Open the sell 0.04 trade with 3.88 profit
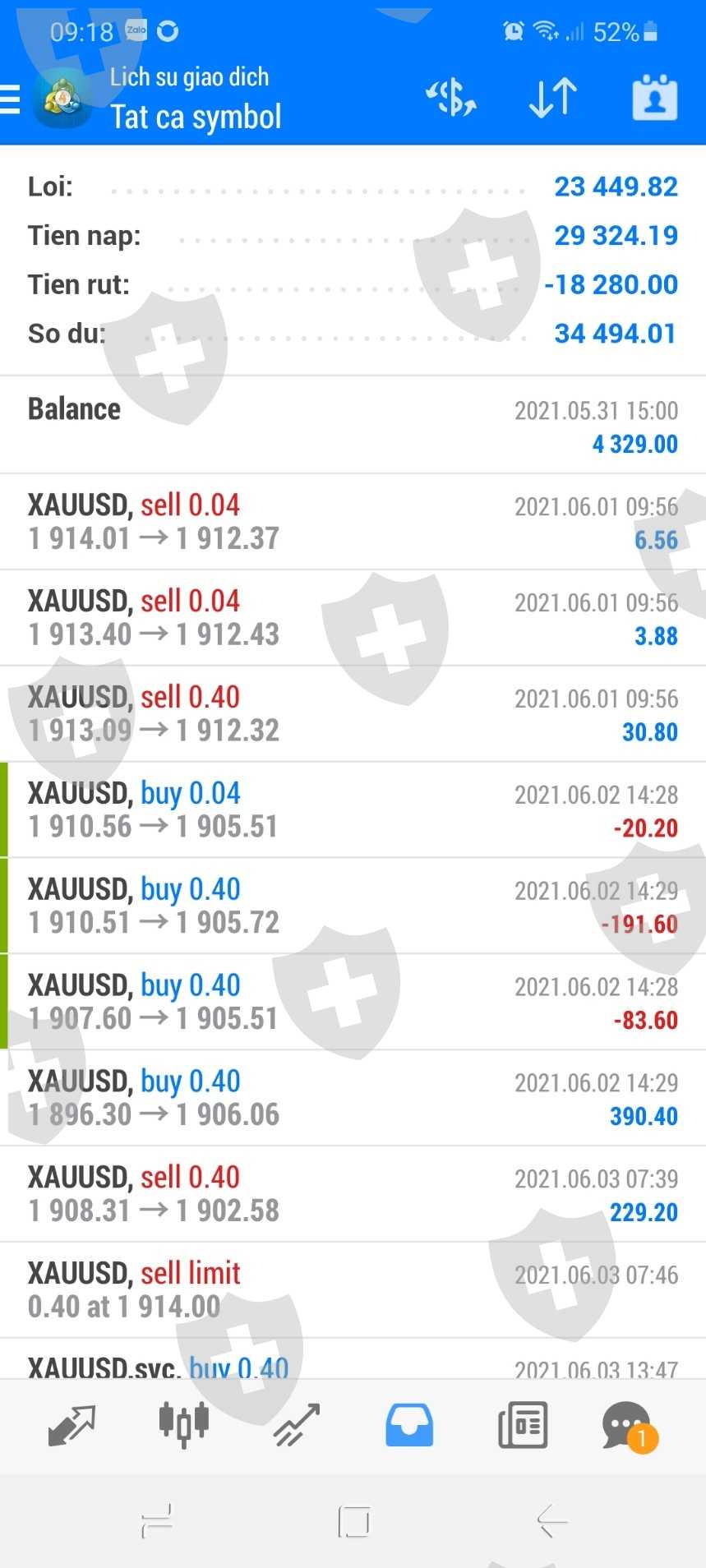This screenshot has width=706, height=1568. [353, 618]
